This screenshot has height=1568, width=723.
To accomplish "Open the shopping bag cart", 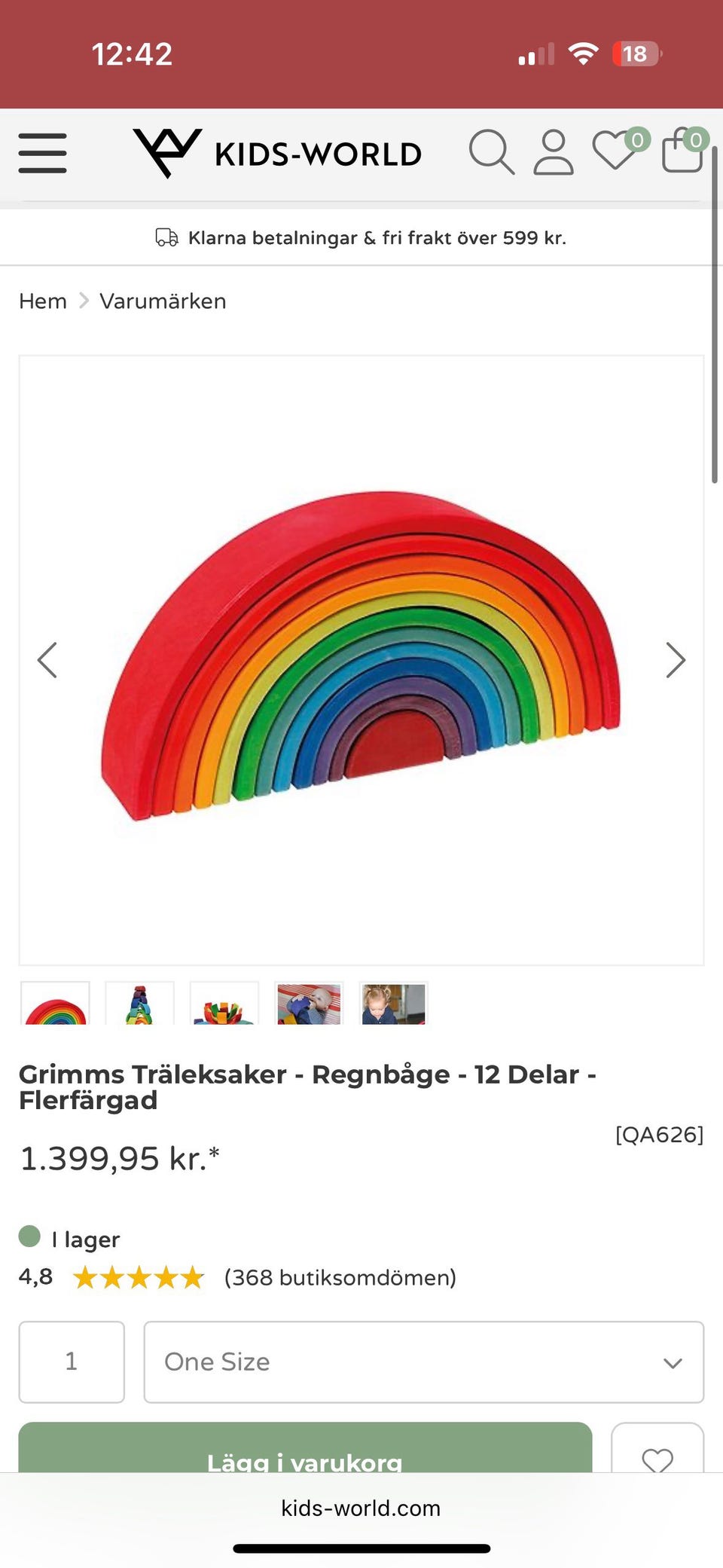I will (684, 149).
